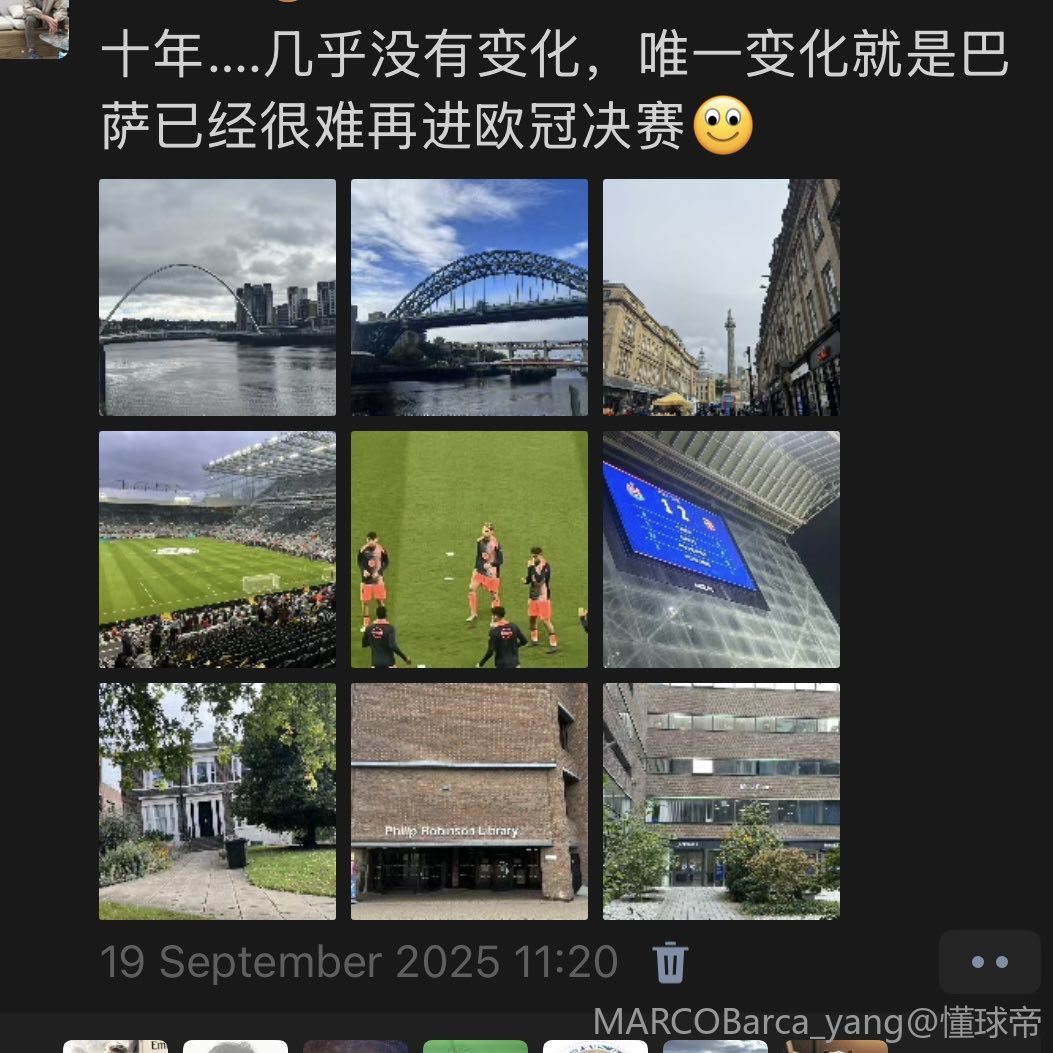View the photo of players on grass
The width and height of the screenshot is (1053, 1053).
[x=469, y=549]
